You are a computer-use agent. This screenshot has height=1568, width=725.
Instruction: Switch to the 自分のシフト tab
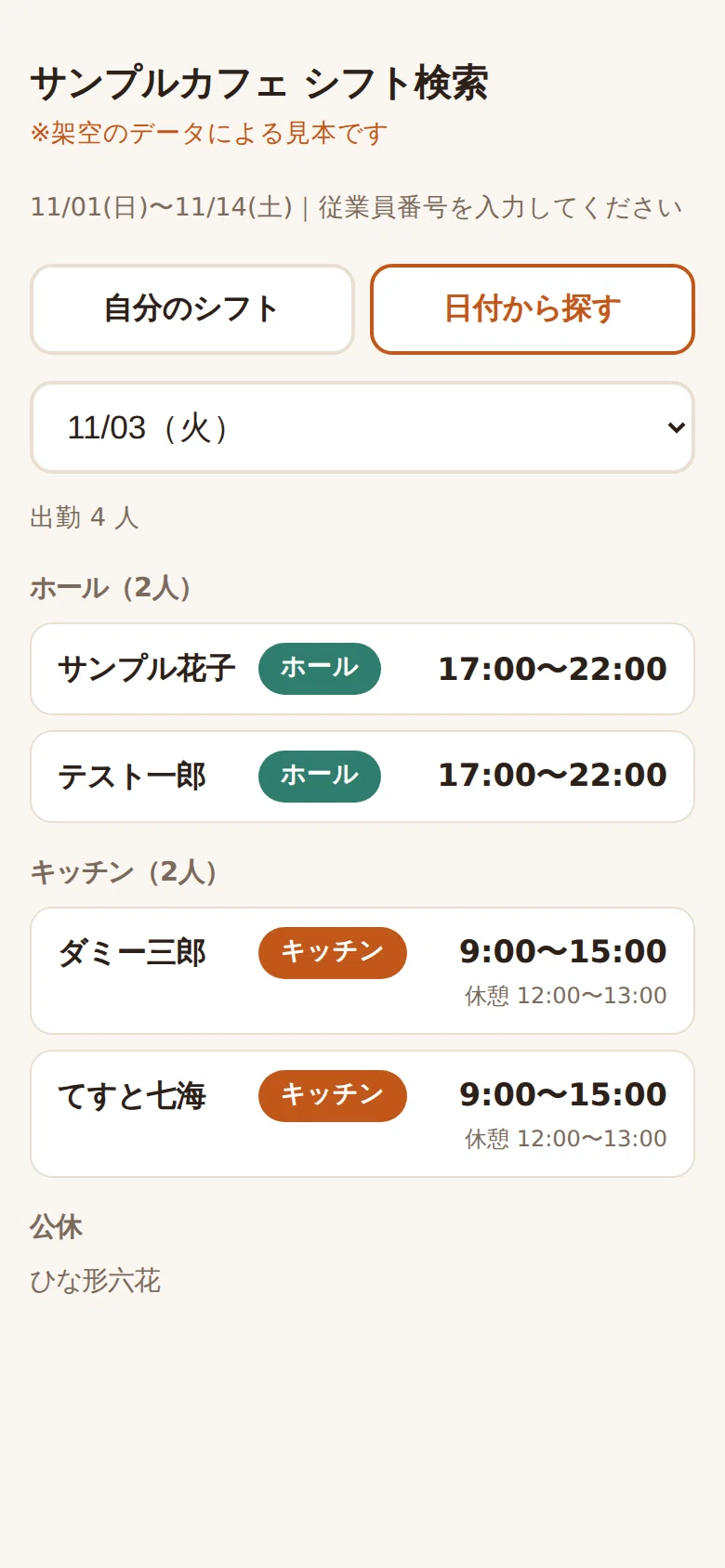tap(192, 309)
